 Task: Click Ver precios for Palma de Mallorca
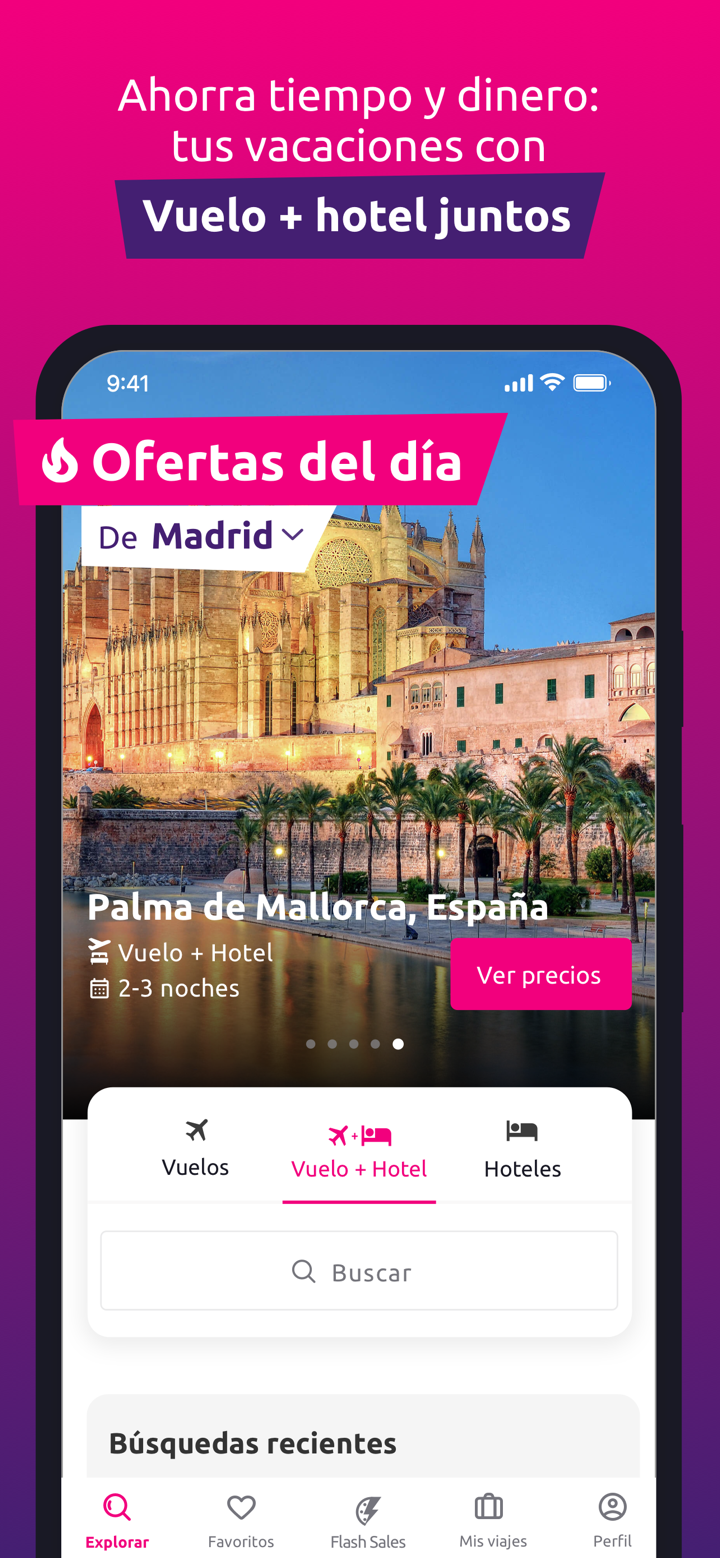coord(541,973)
